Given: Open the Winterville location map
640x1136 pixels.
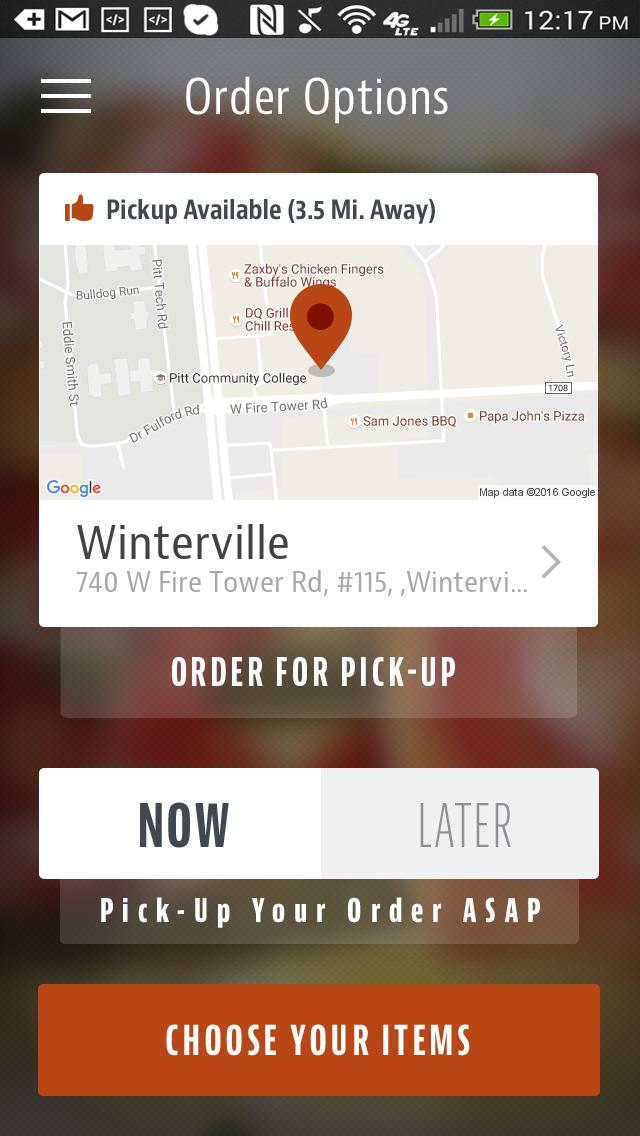Looking at the screenshot, I should [318, 372].
